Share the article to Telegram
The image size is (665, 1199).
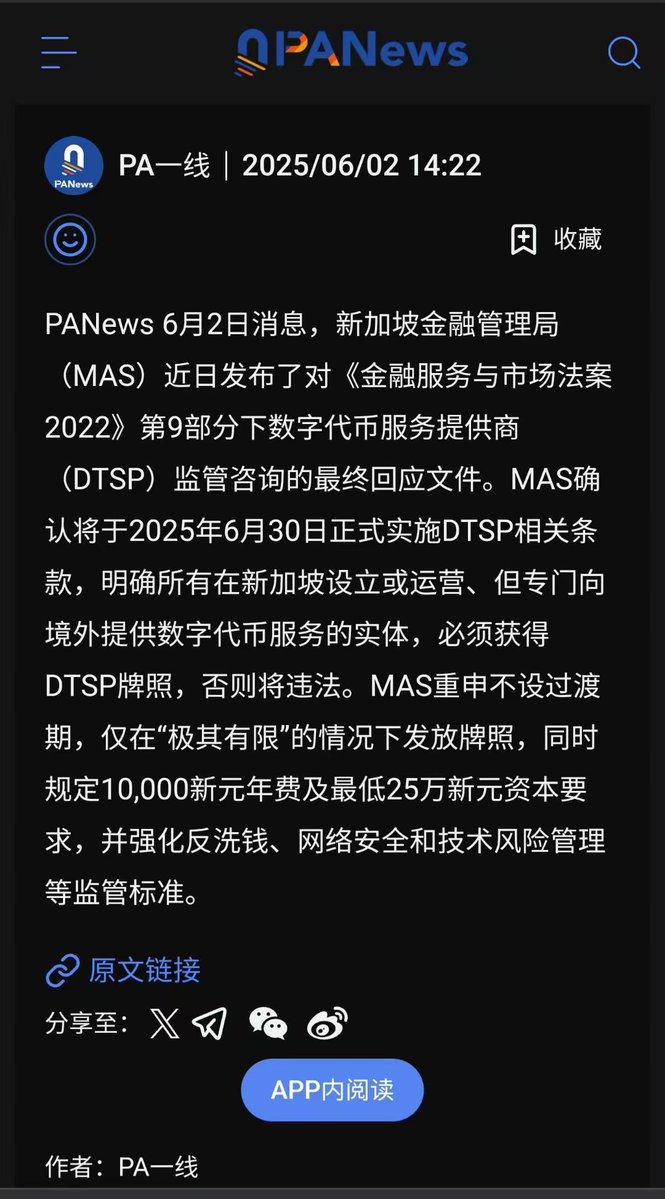tap(209, 1023)
